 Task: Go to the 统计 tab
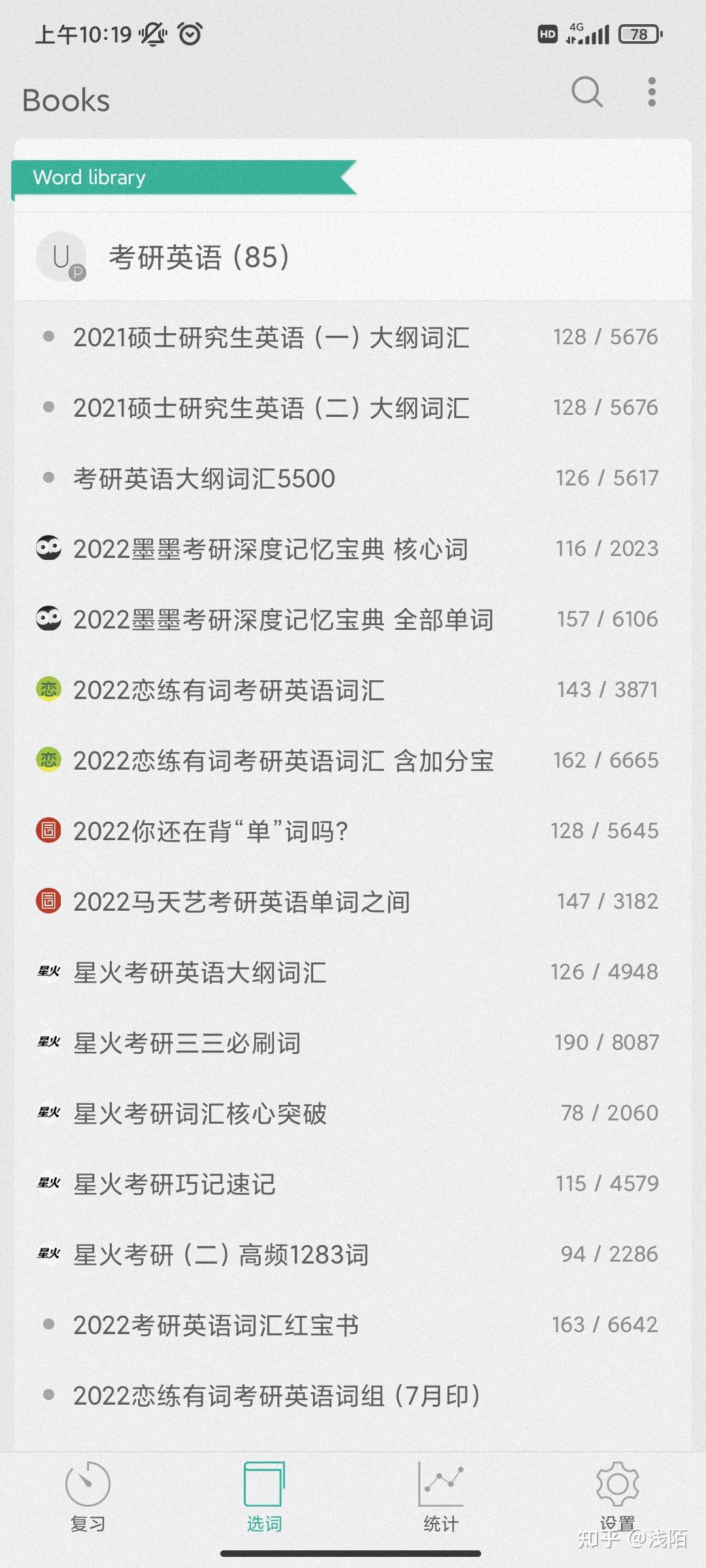441,1496
